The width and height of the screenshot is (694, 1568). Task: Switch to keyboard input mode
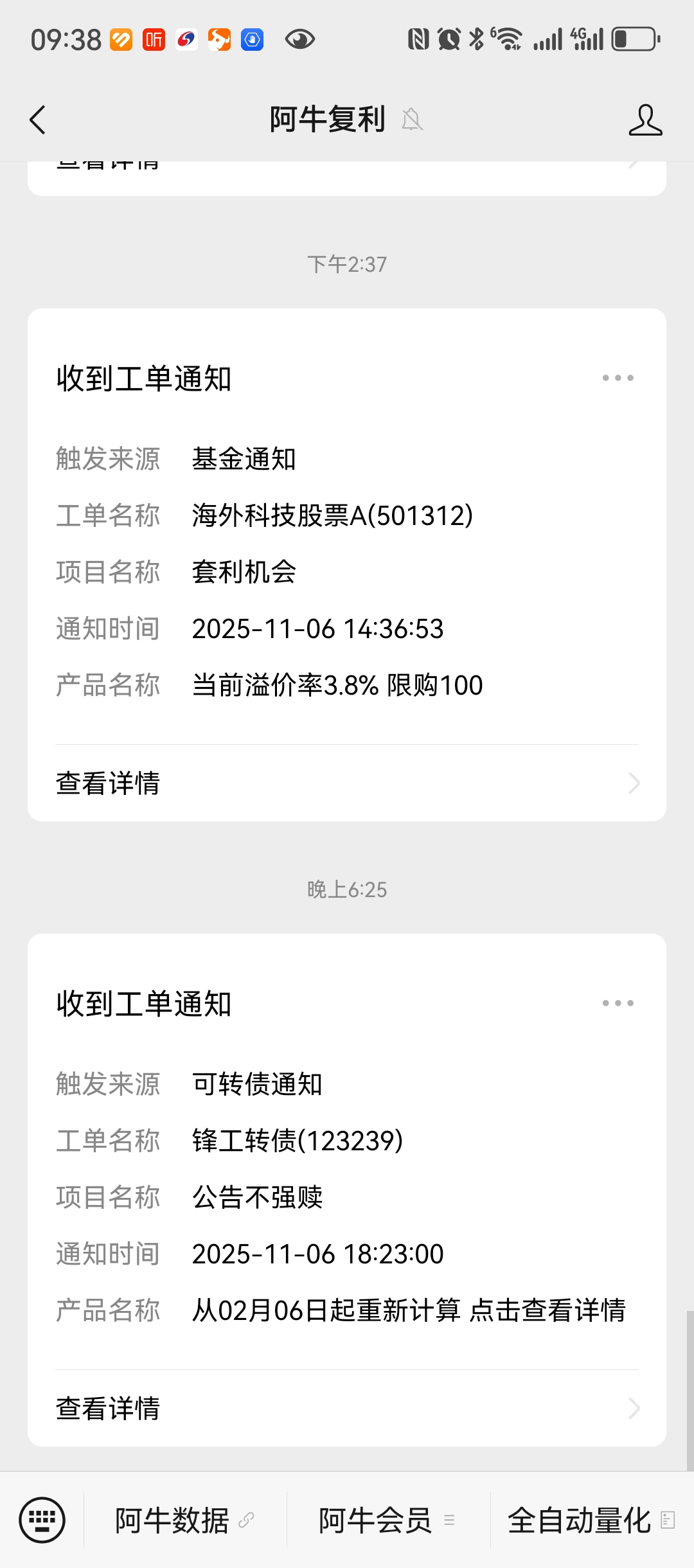42,1520
